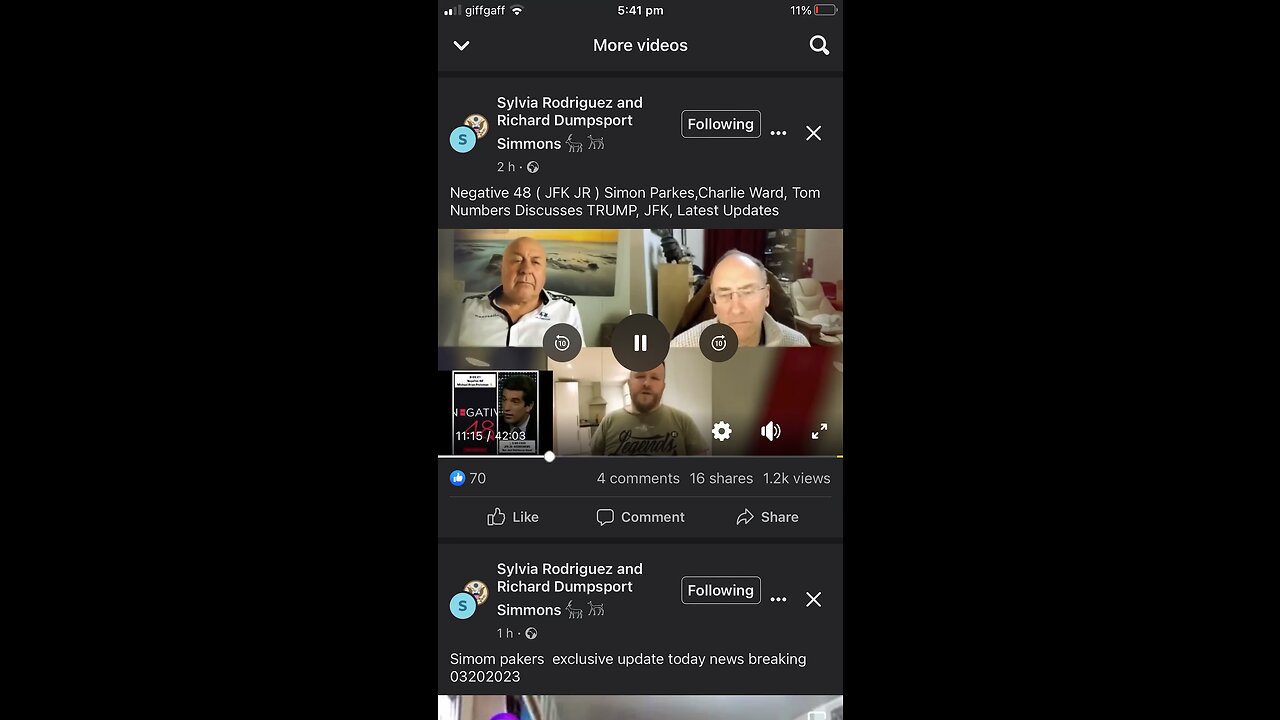The width and height of the screenshot is (1280, 720).
Task: Dismiss the Negative 48 video post
Action: tap(813, 133)
